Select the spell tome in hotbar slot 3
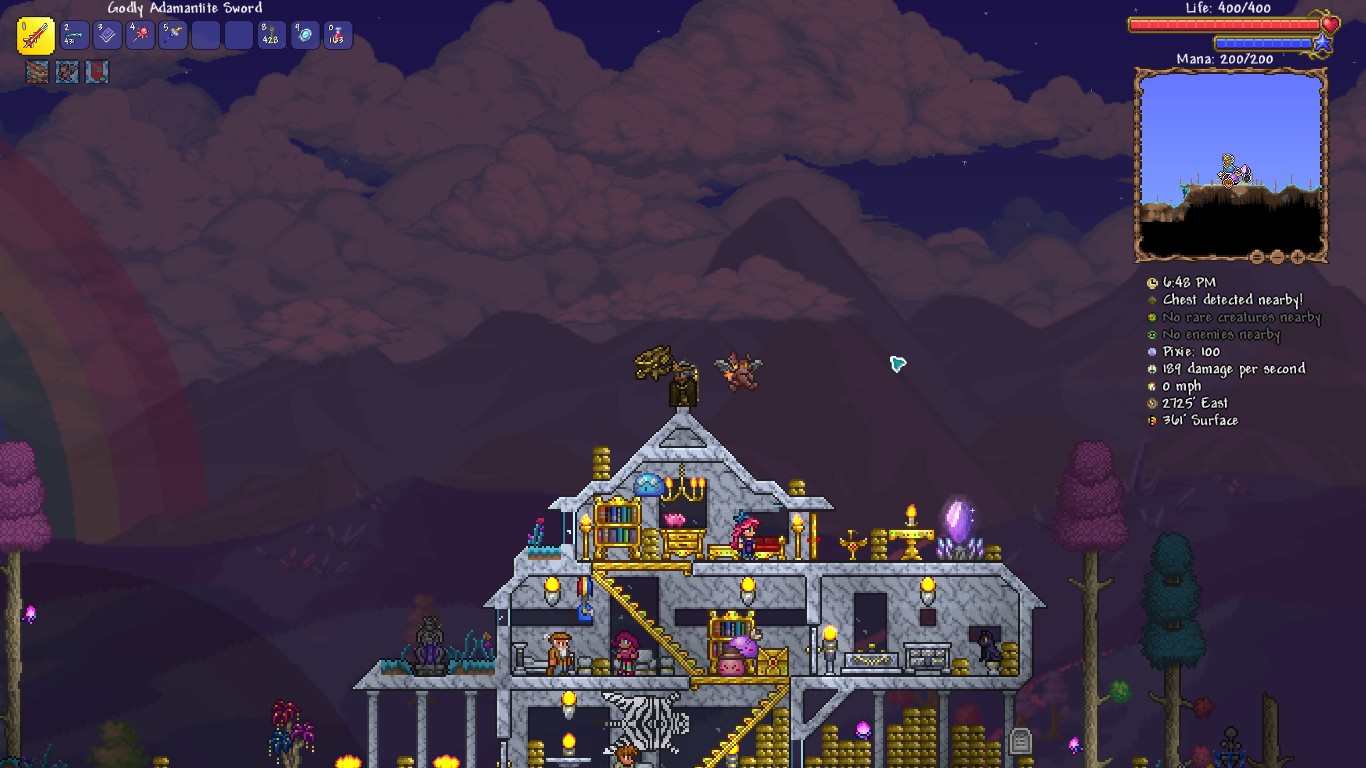This screenshot has height=768, width=1366. pos(107,36)
